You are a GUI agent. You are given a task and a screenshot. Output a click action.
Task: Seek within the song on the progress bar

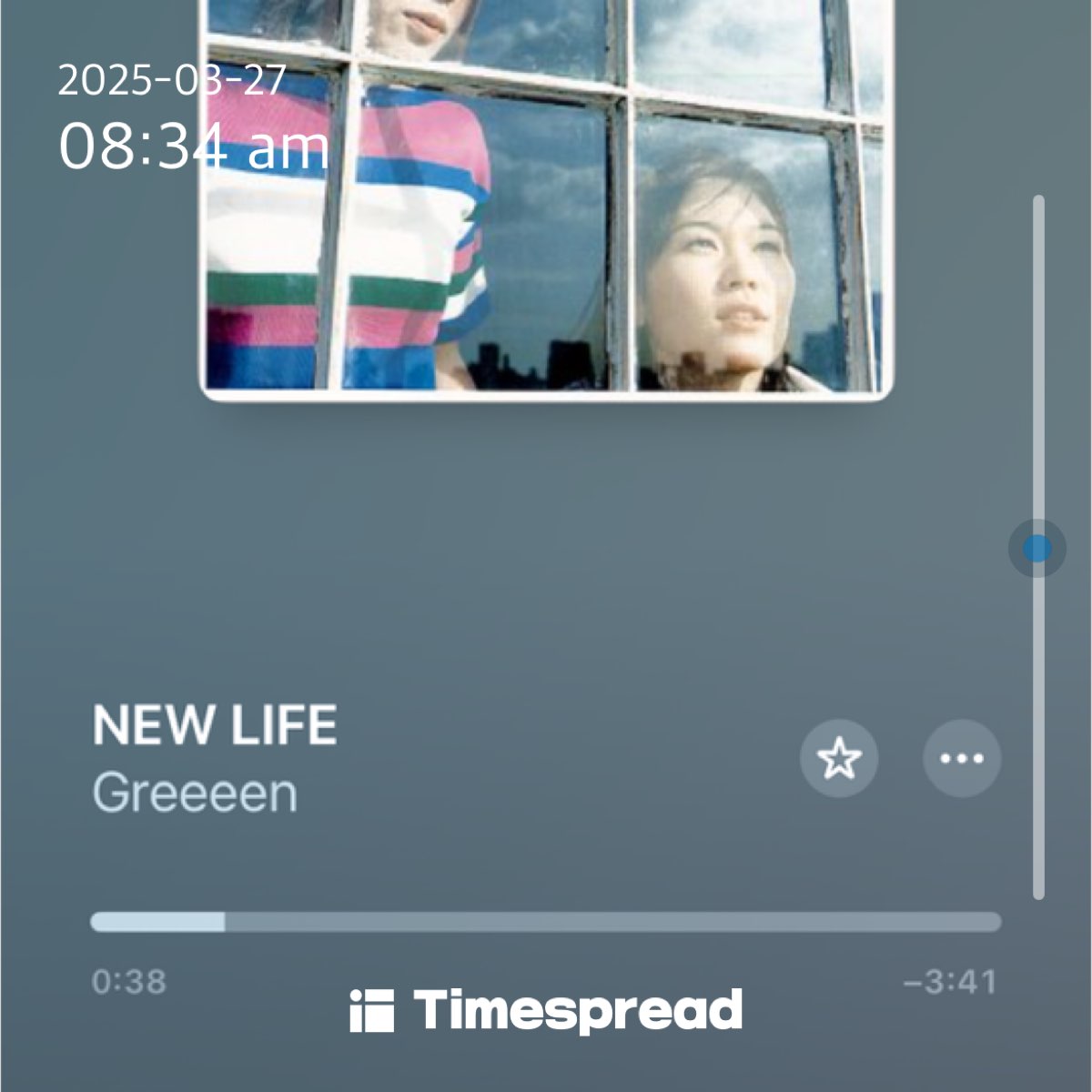(546, 922)
